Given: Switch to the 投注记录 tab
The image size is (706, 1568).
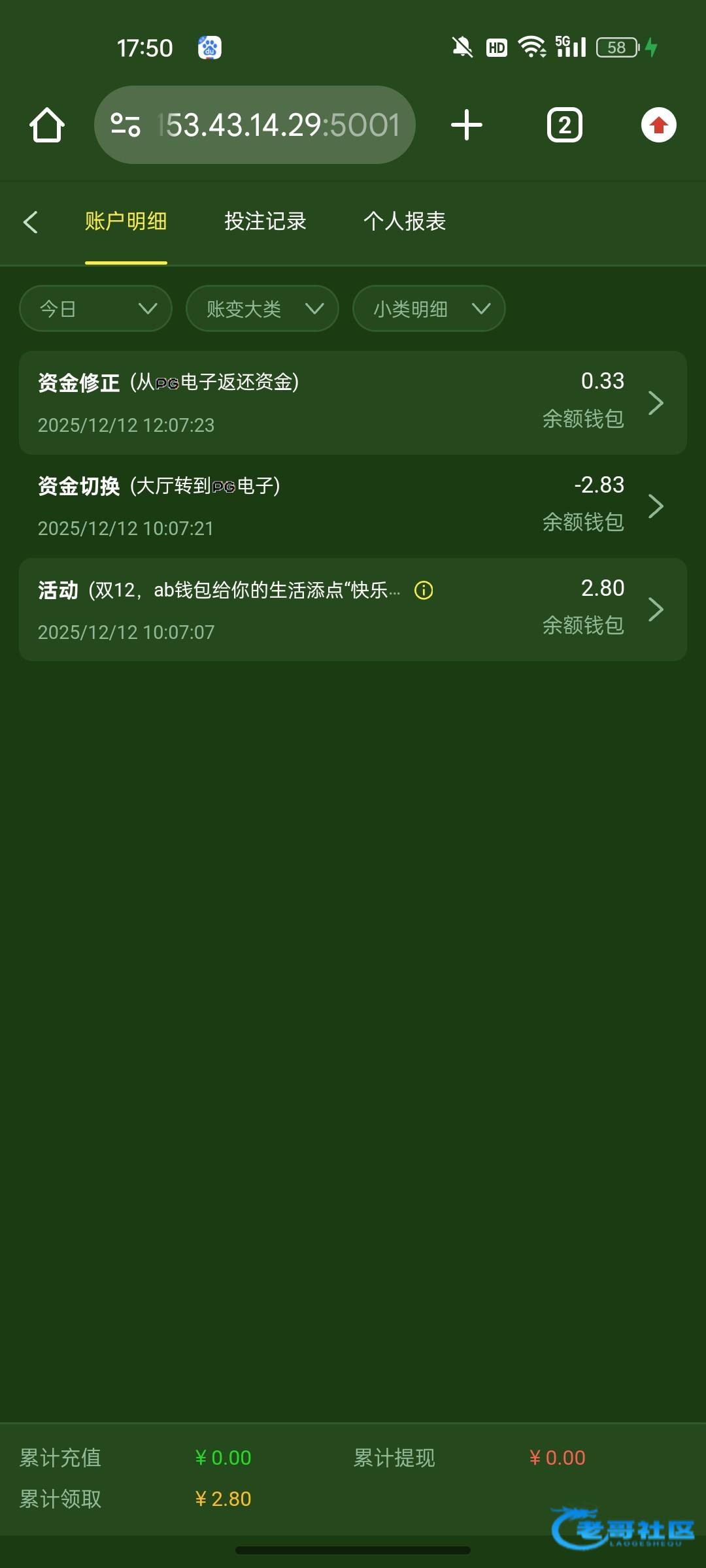Looking at the screenshot, I should click(x=265, y=221).
